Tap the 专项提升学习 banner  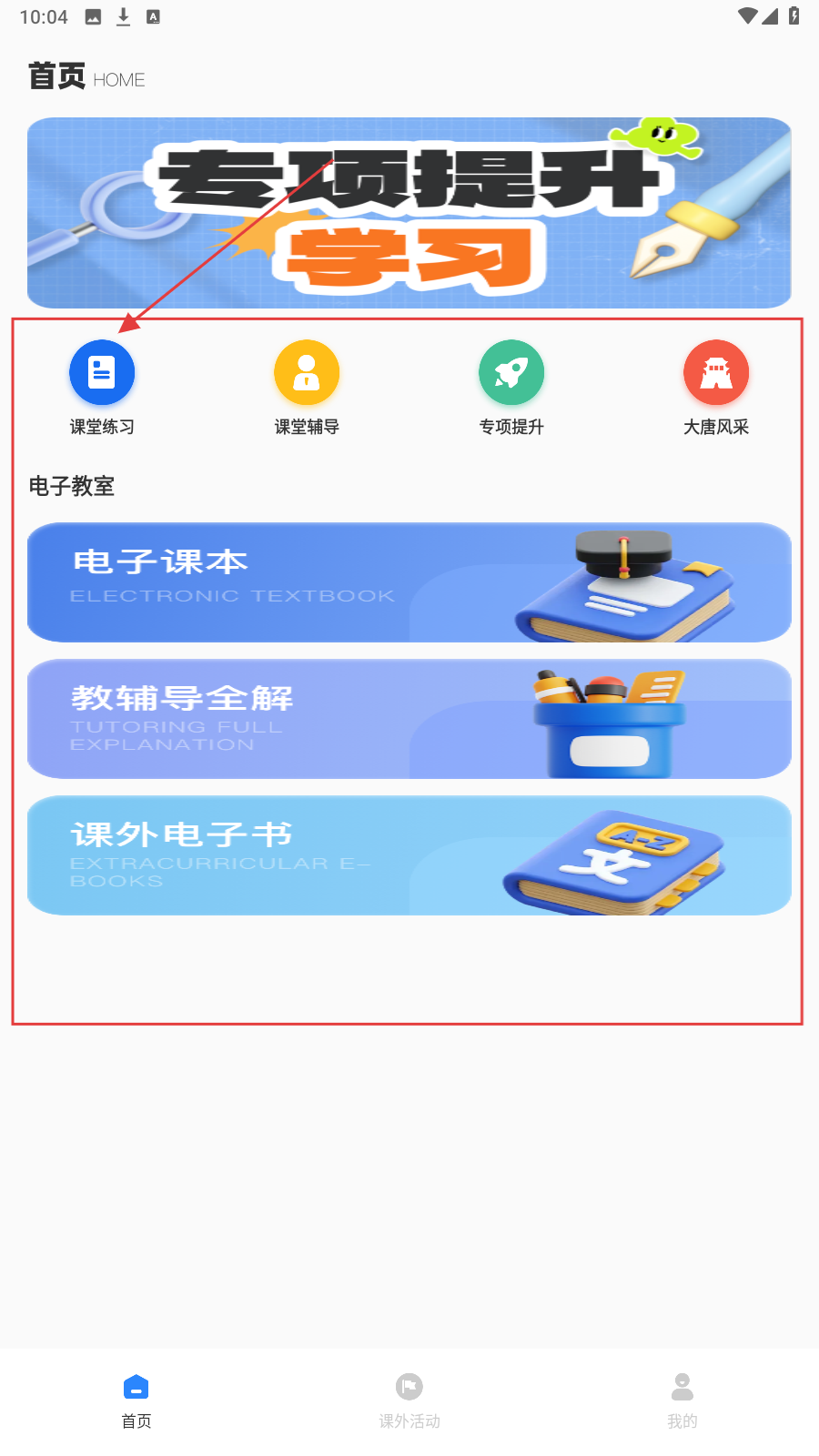[409, 213]
